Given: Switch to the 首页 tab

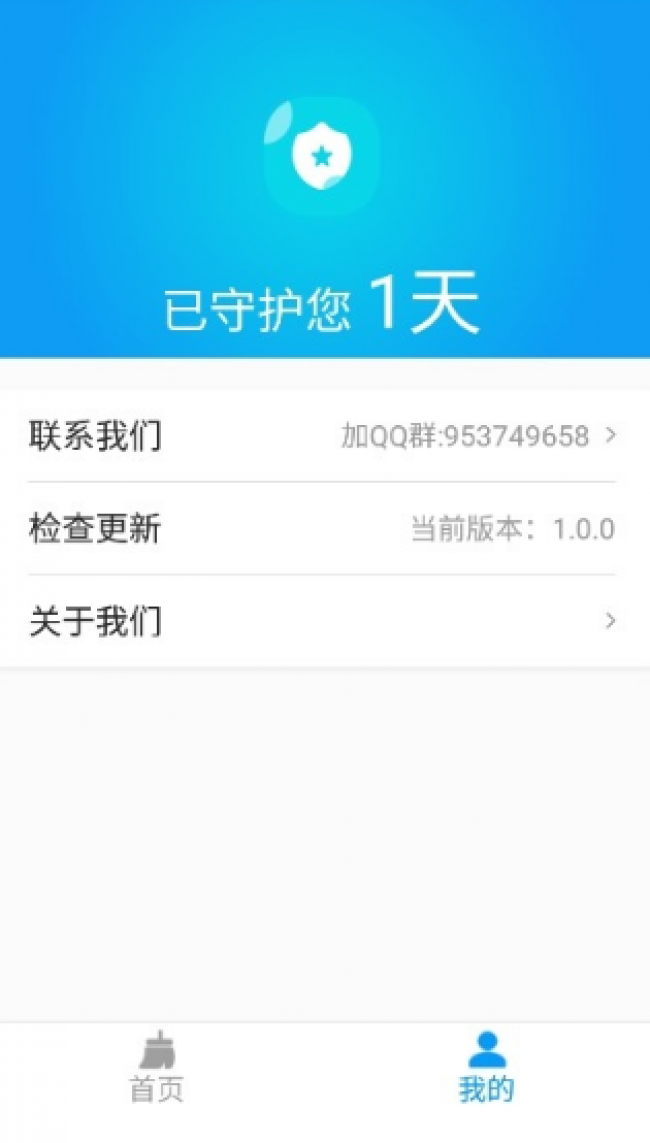Looking at the screenshot, I should point(157,1067).
